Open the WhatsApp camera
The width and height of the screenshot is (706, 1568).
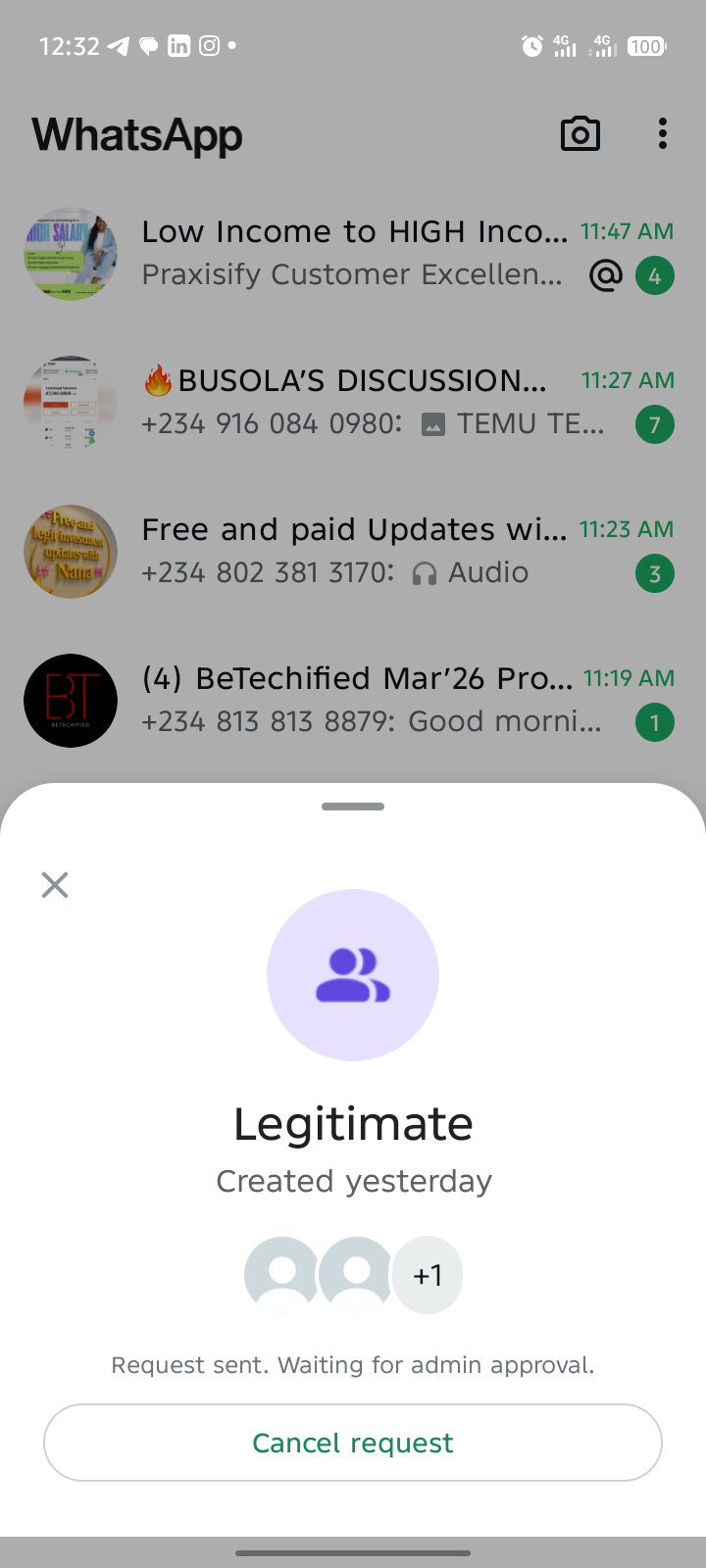[580, 134]
